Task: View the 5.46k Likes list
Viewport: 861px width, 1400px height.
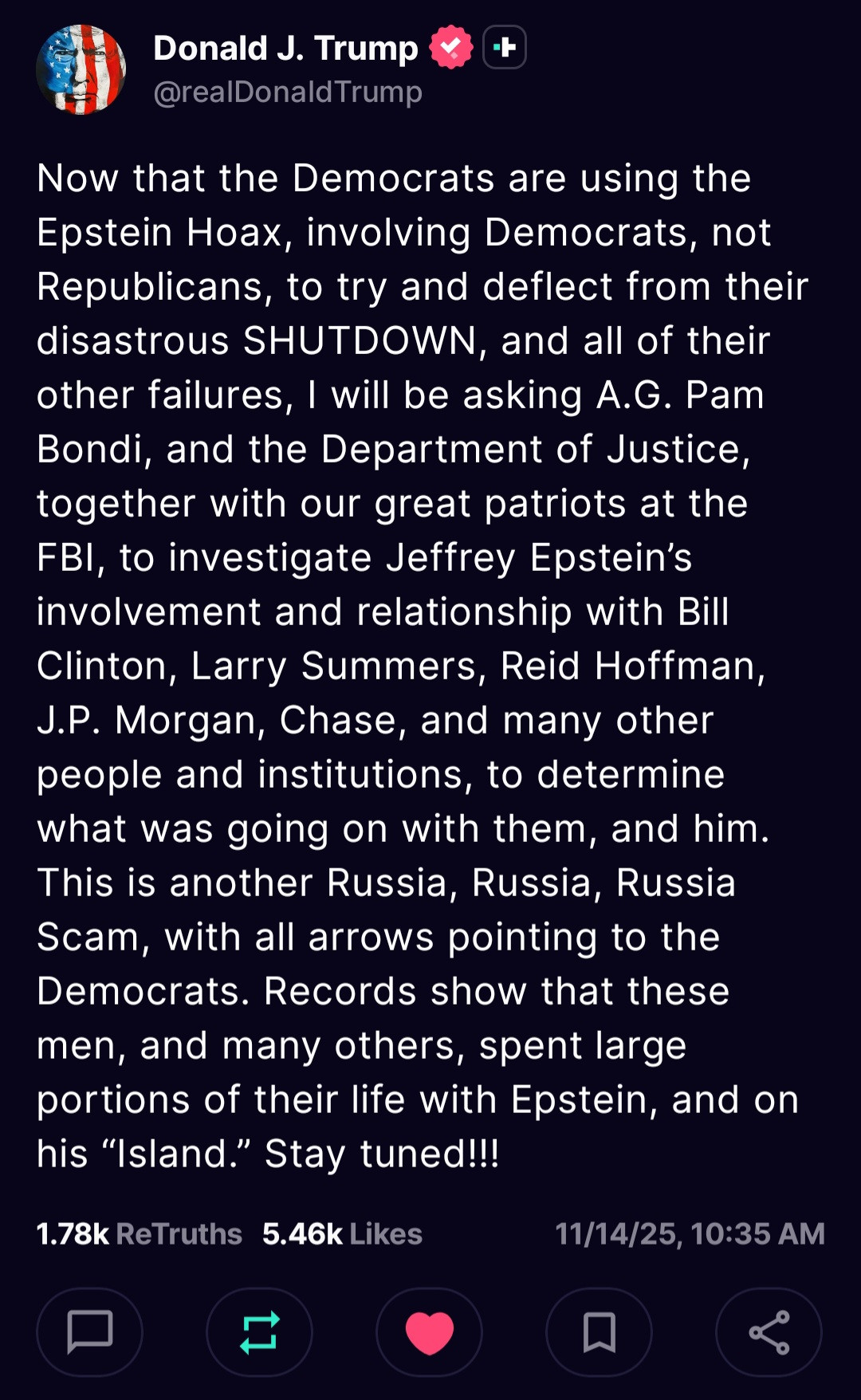Action: [342, 1234]
